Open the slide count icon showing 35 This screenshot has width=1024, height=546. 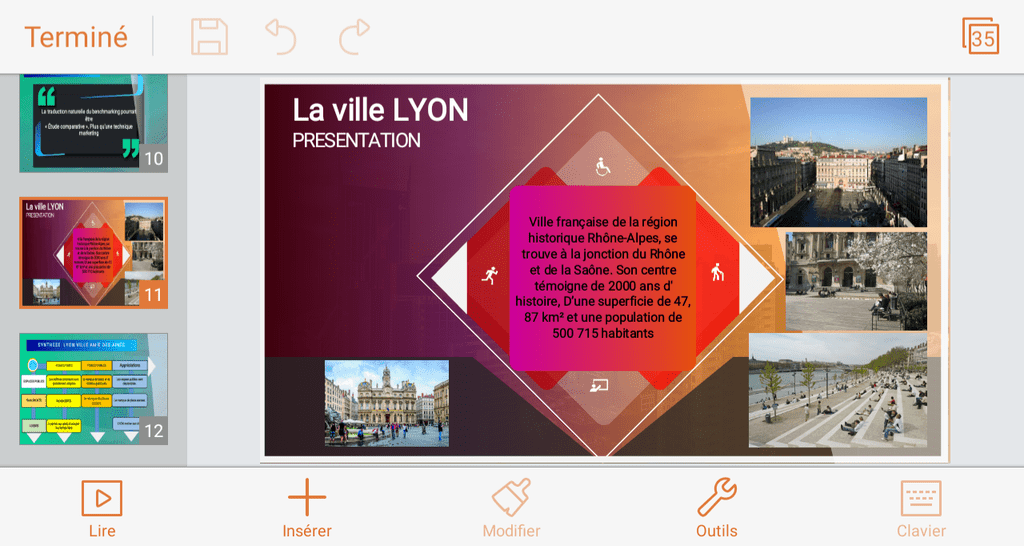click(981, 37)
